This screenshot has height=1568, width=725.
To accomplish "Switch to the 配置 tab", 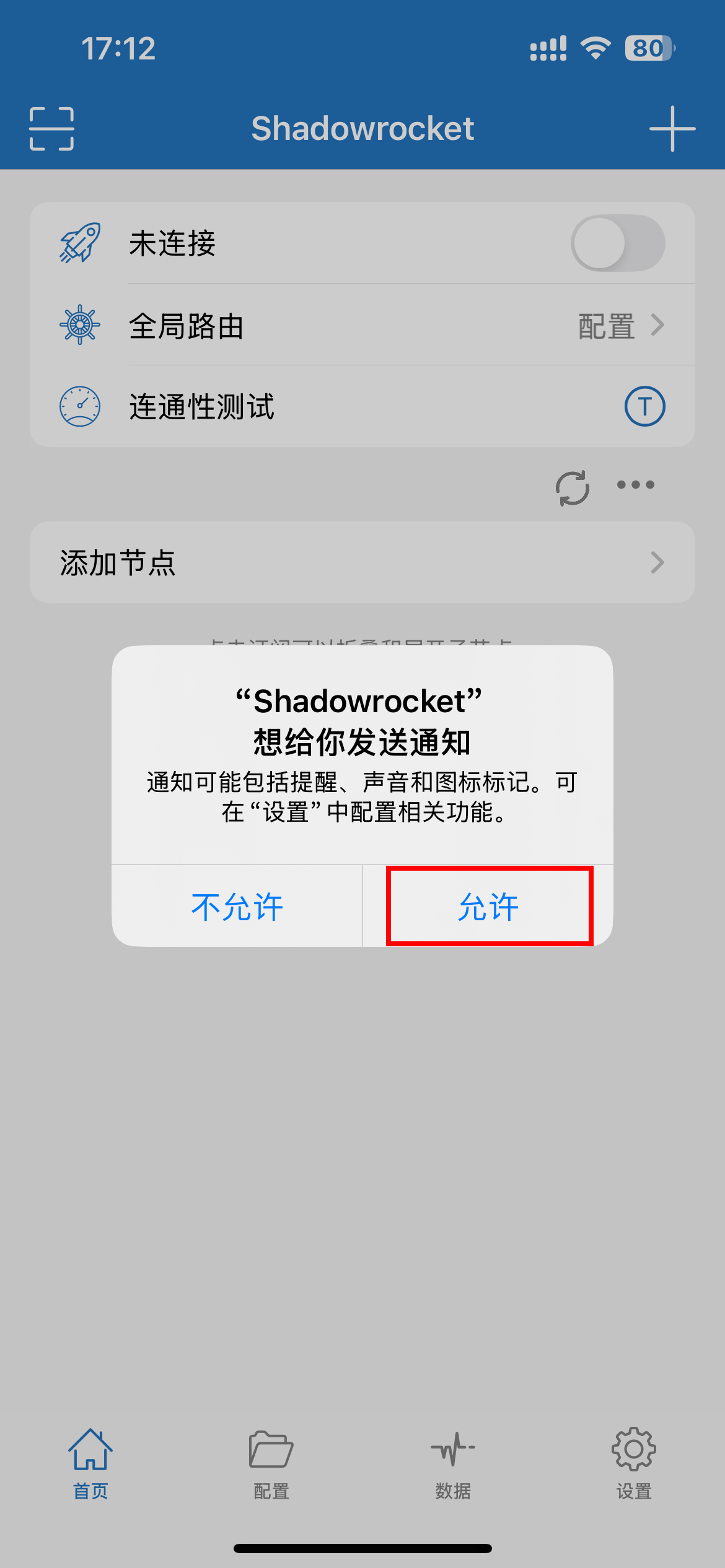I will tap(271, 1464).
